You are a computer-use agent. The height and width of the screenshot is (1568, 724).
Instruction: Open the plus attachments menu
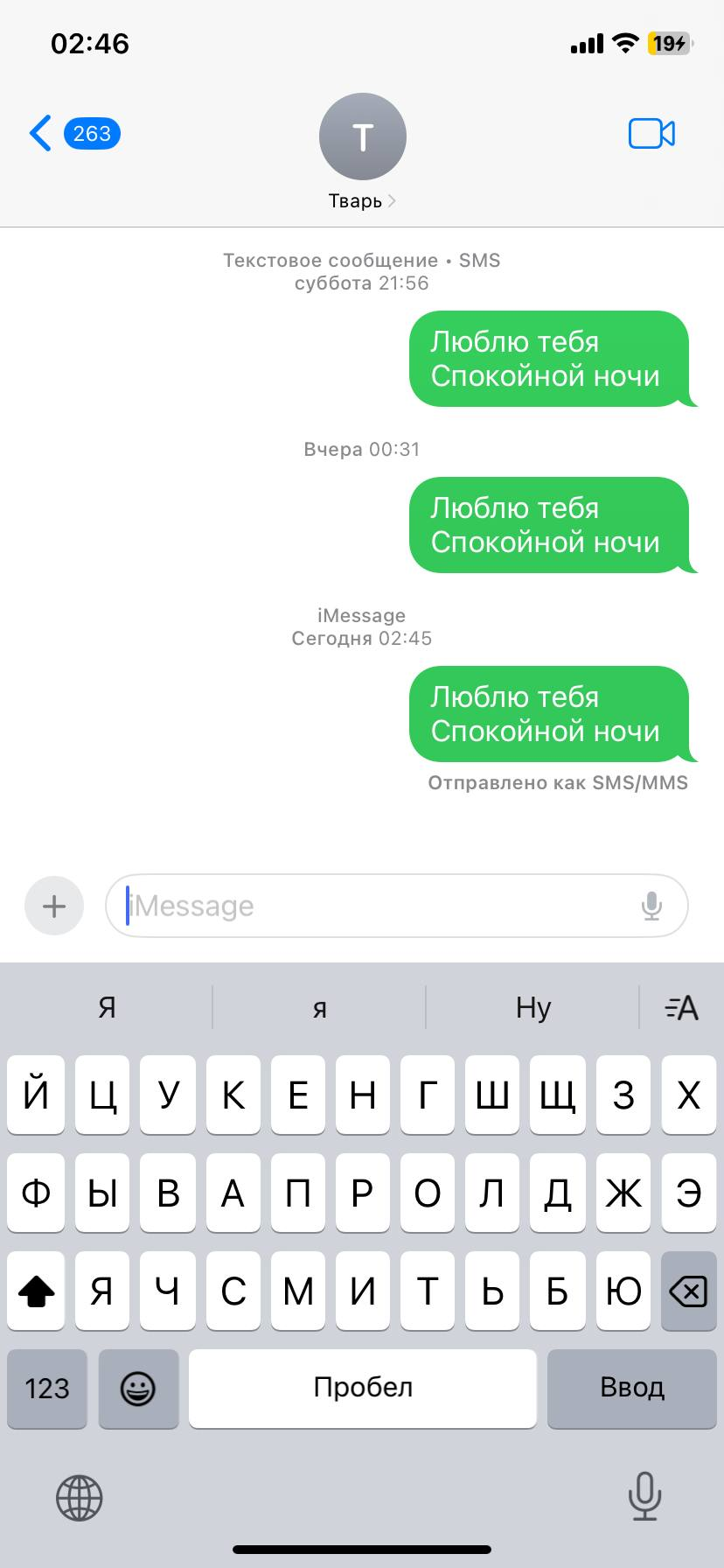pos(54,906)
